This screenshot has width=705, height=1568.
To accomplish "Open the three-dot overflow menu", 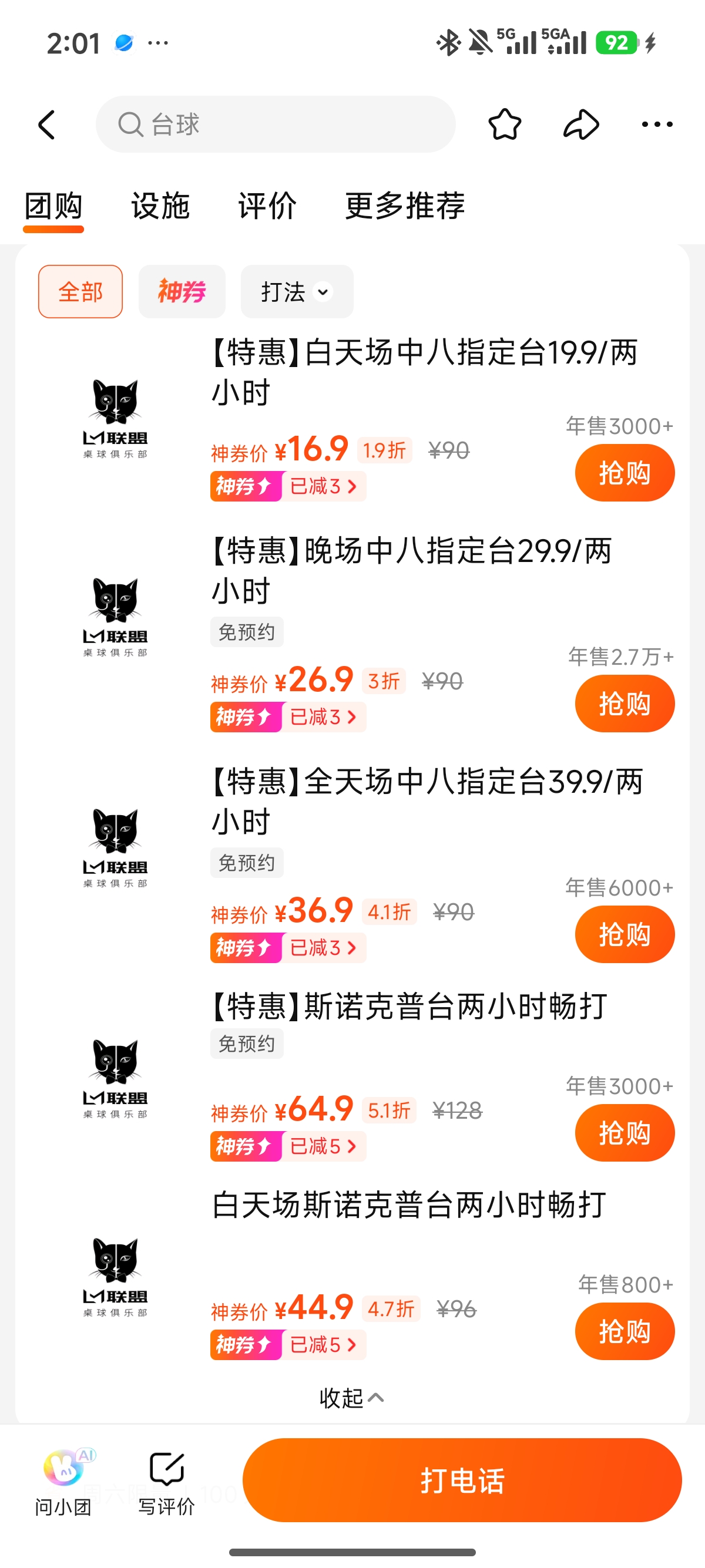I will 657,125.
